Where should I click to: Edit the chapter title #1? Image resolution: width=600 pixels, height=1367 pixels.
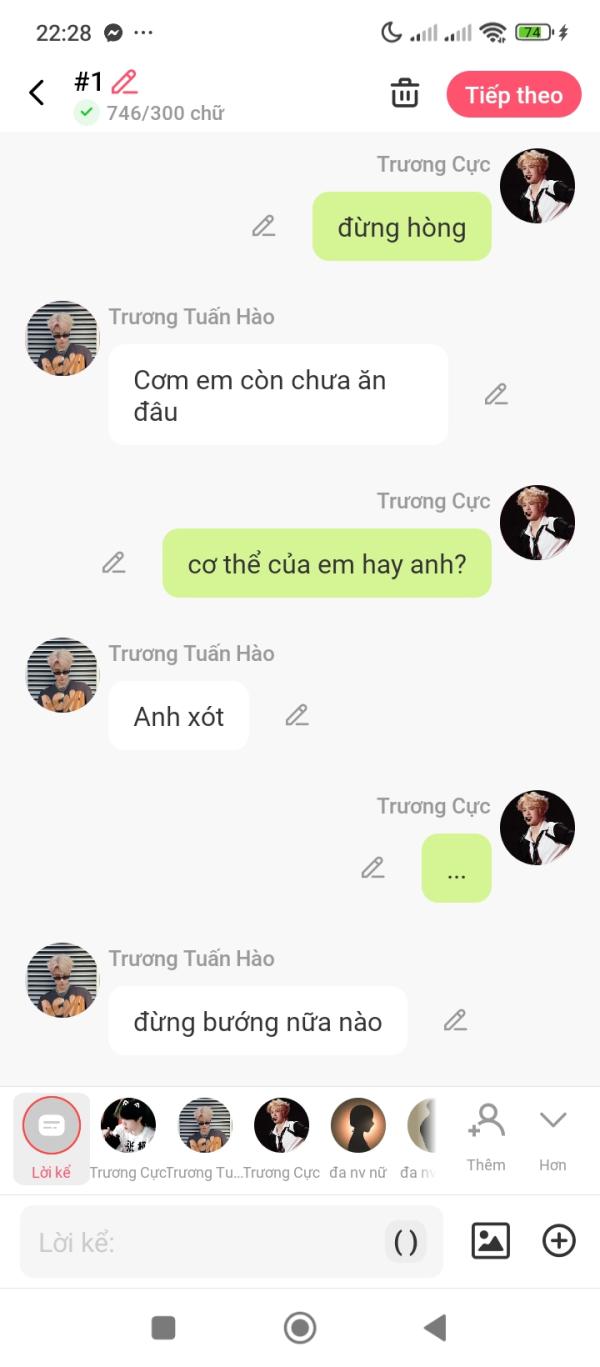point(124,82)
